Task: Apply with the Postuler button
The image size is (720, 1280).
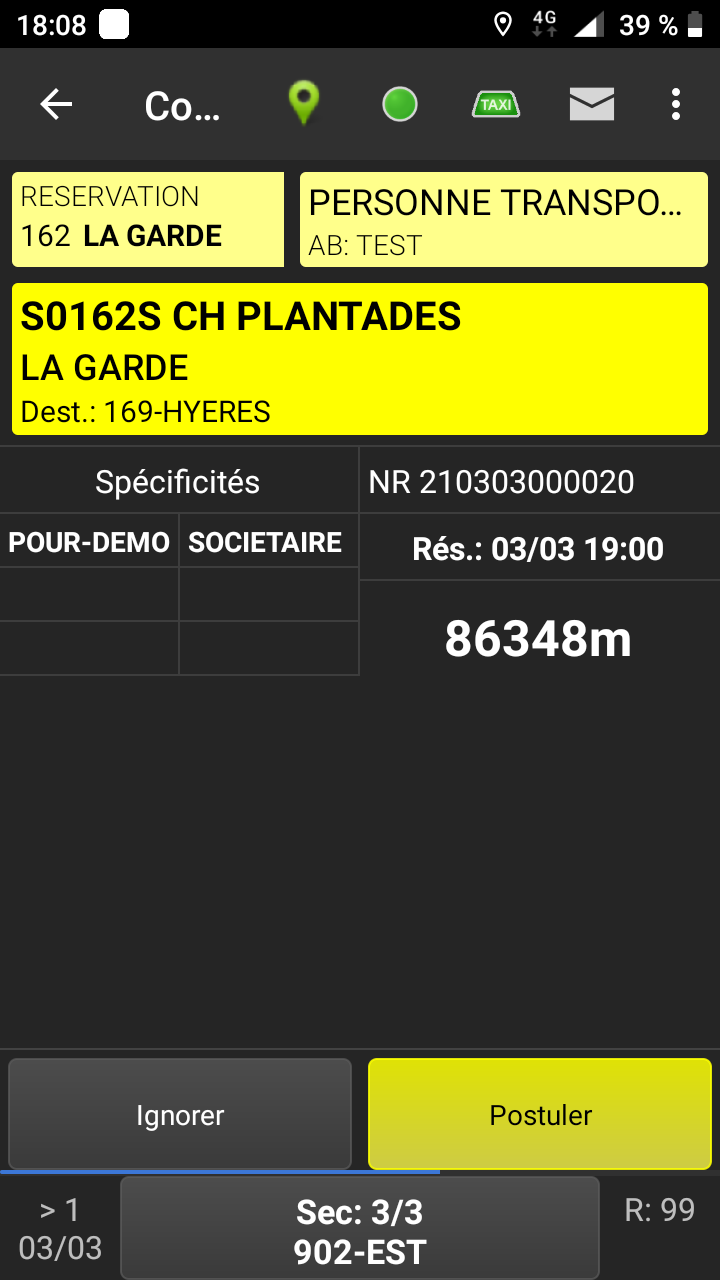Action: pos(540,1114)
